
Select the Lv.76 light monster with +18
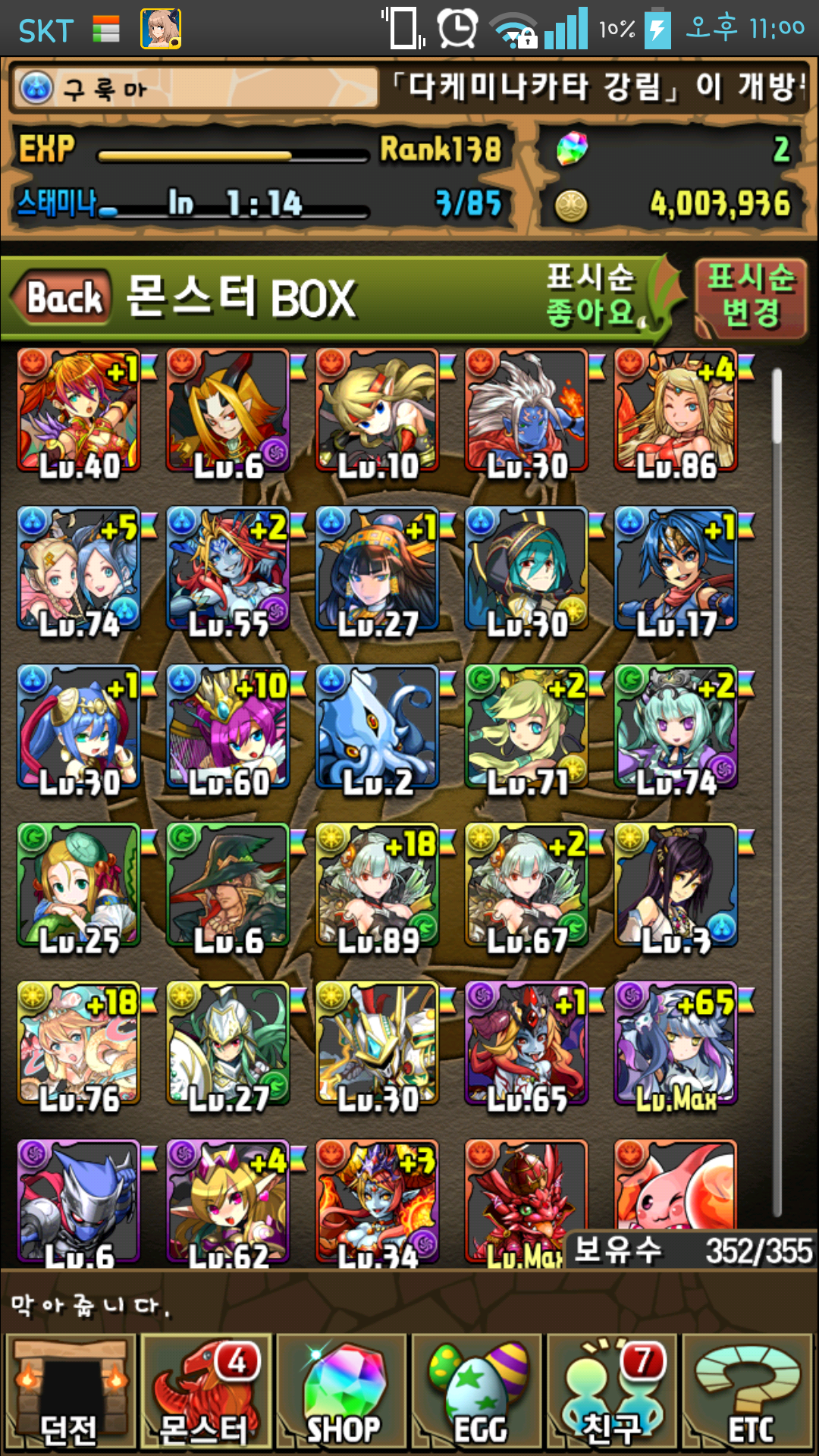[79, 1044]
